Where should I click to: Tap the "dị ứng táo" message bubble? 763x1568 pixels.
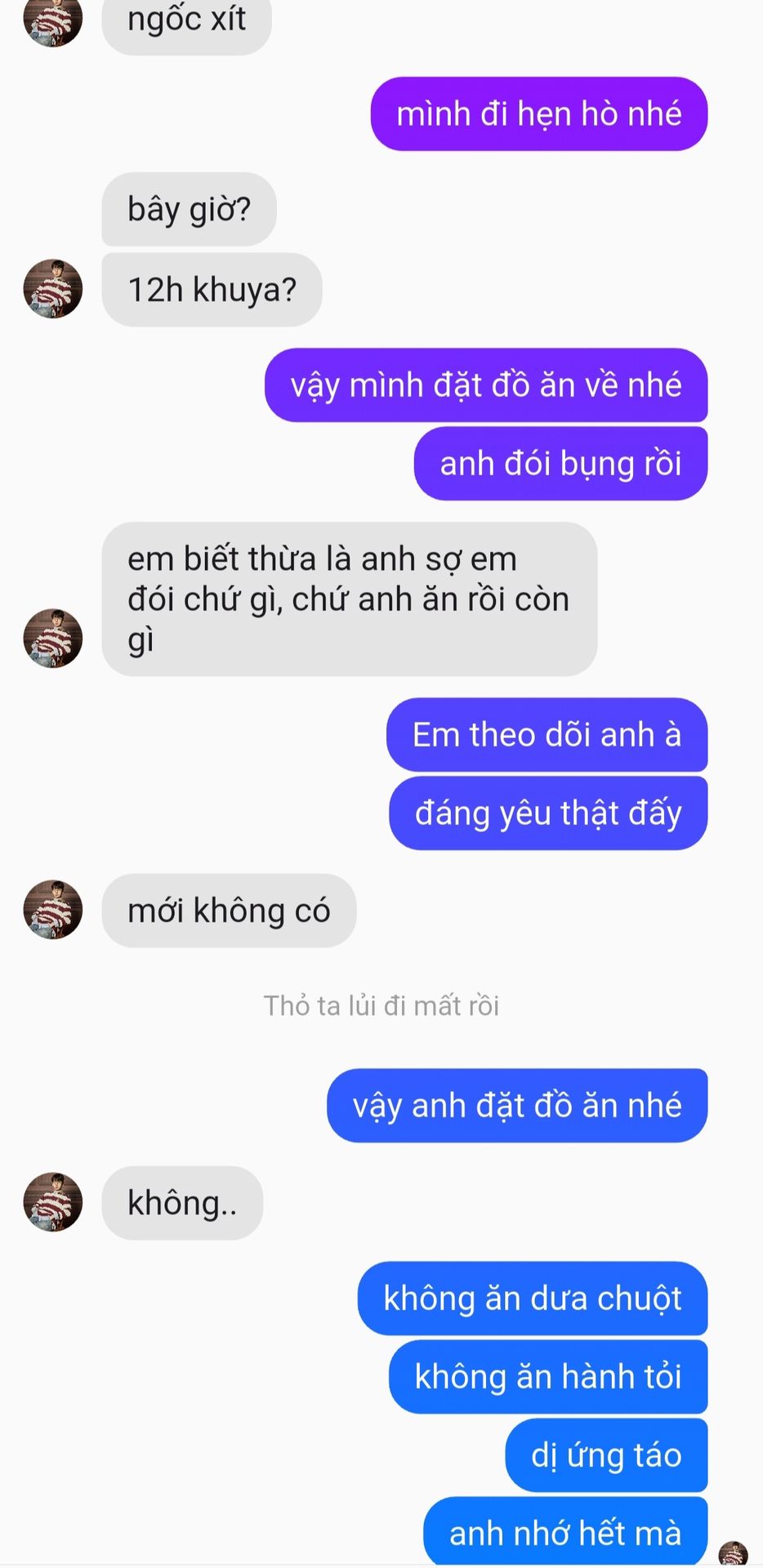605,1454
